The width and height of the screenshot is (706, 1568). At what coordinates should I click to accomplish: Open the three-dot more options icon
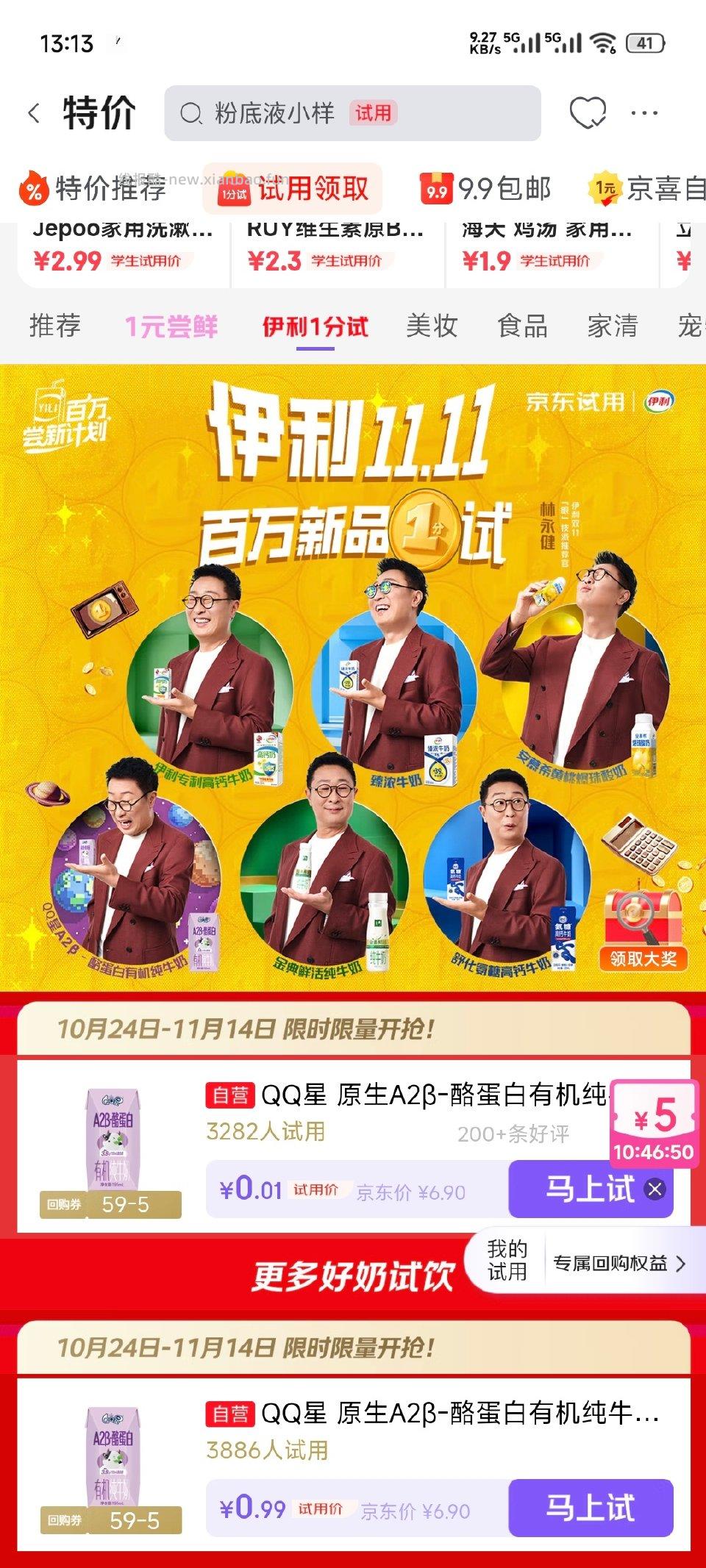[x=643, y=112]
